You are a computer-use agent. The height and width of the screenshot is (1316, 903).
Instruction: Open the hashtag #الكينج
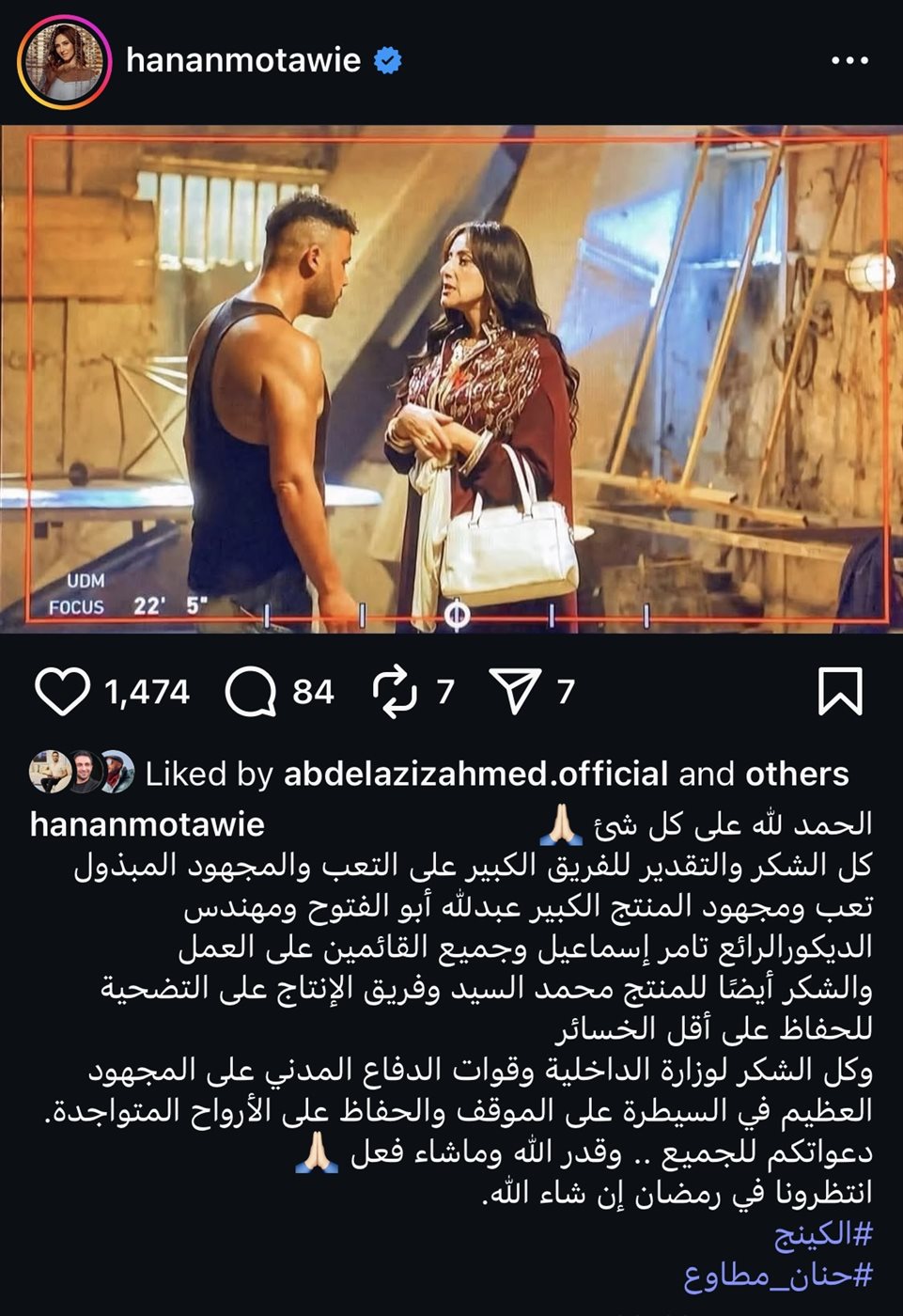pos(823,1233)
